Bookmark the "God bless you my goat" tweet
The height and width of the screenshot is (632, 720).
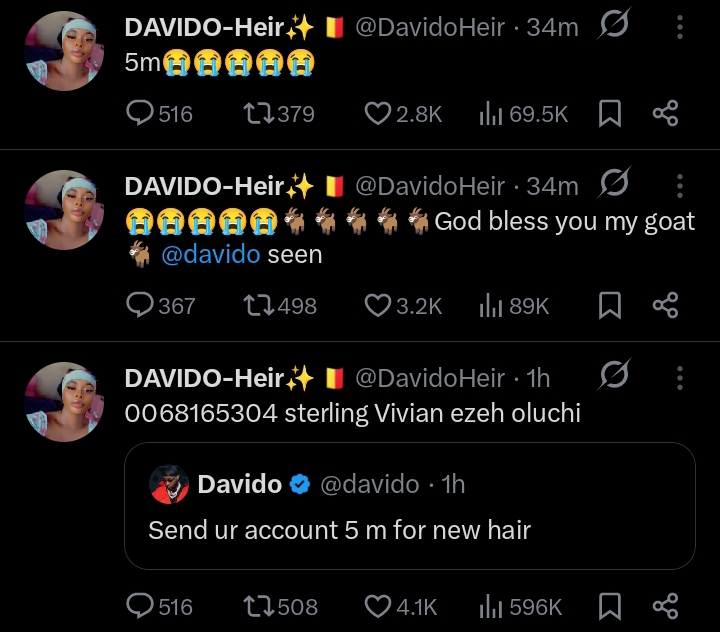point(609,305)
